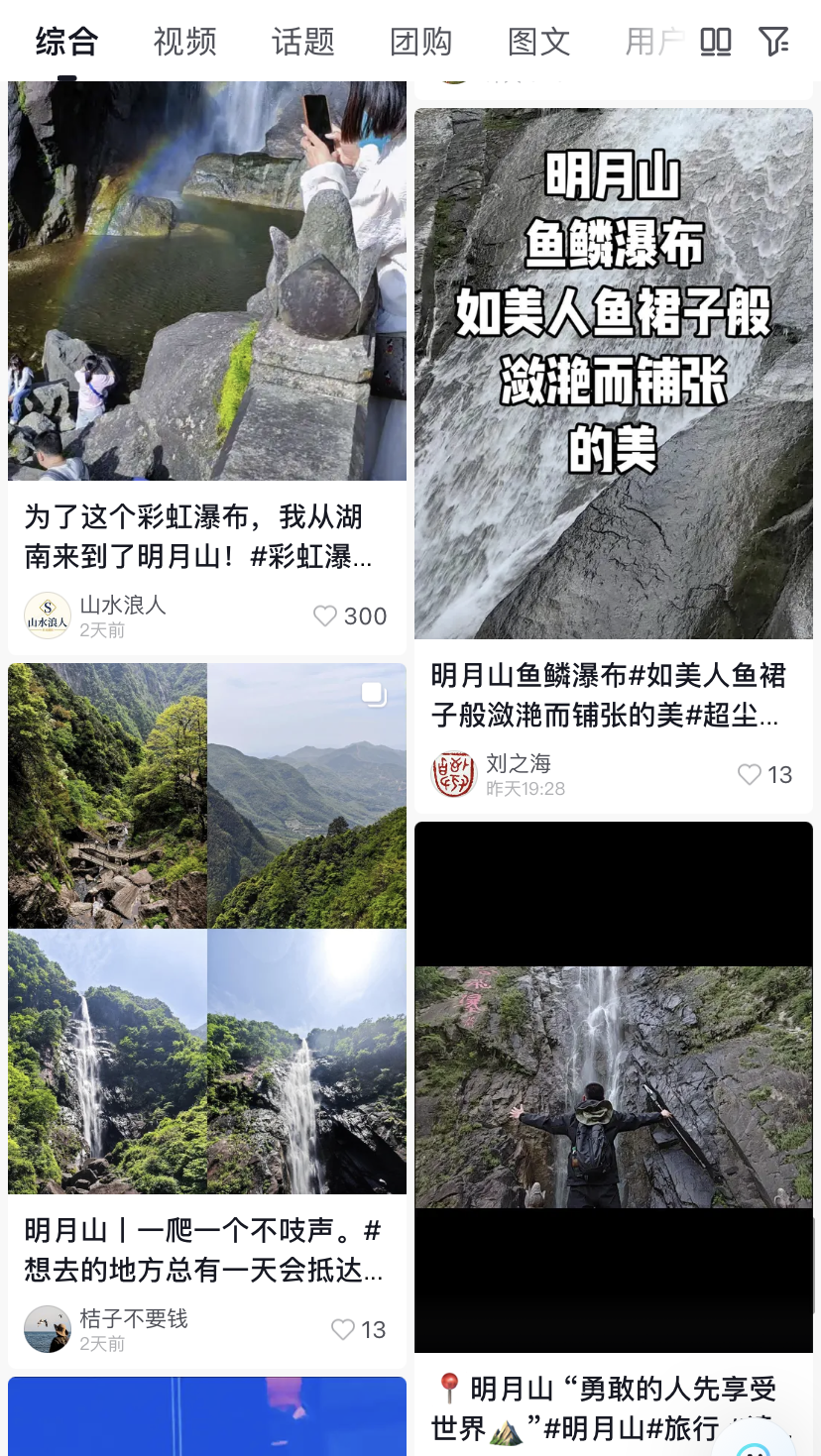
Task: Open 山水浪人's profile avatar
Action: point(47,616)
